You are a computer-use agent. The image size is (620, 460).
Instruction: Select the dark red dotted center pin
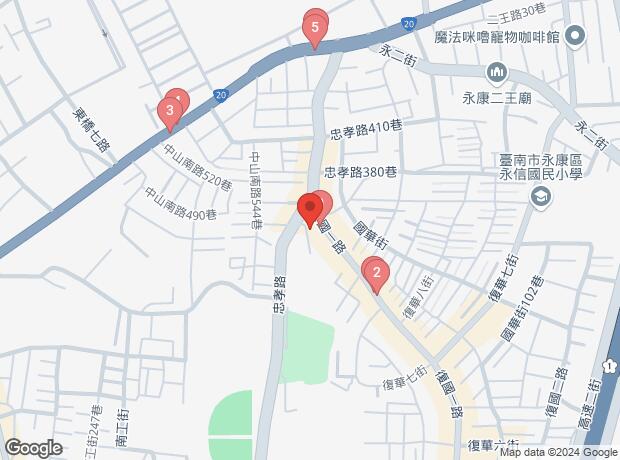(309, 211)
